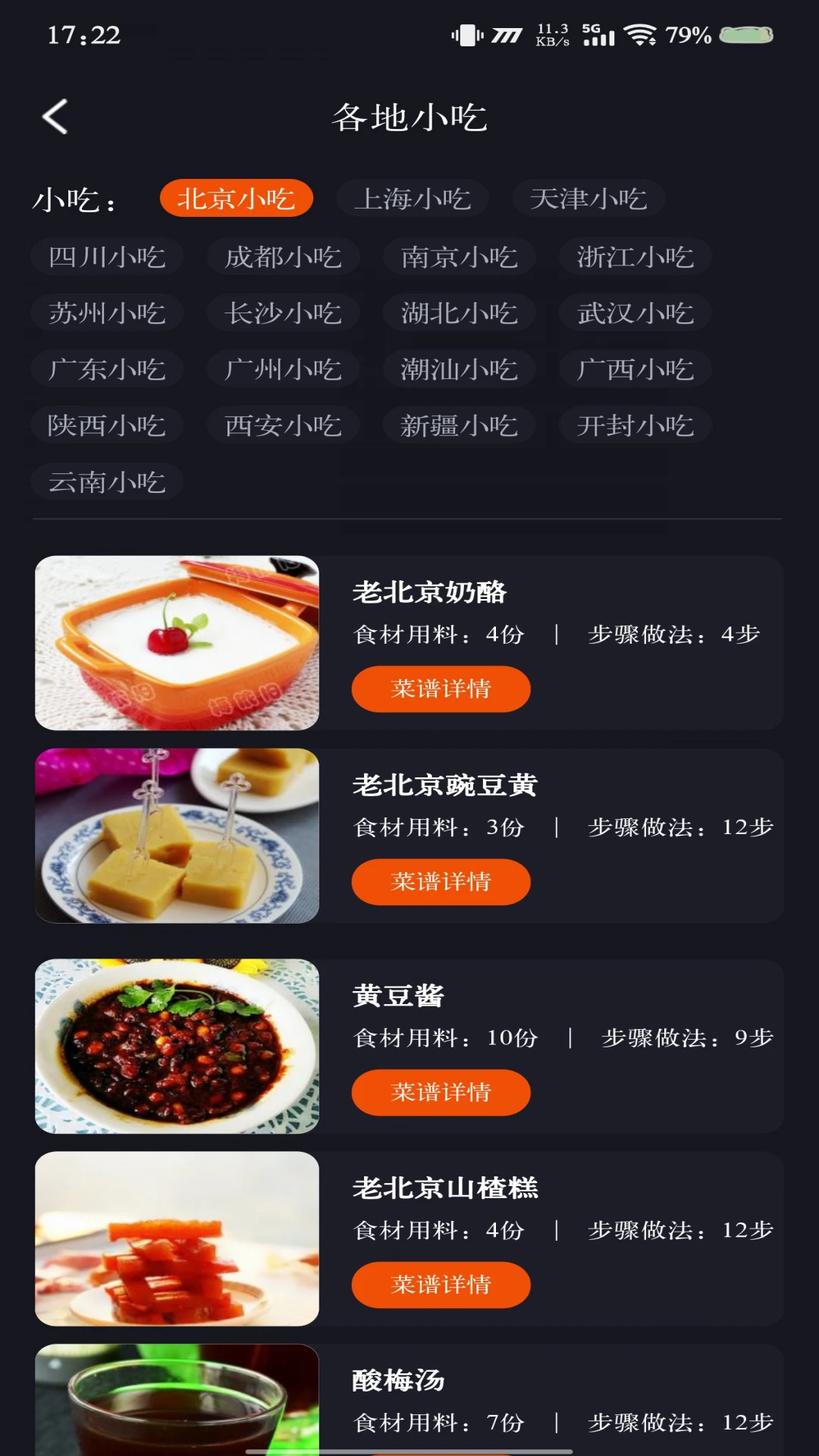Open 菜谱详情 for 老北京奶酪

click(x=441, y=688)
